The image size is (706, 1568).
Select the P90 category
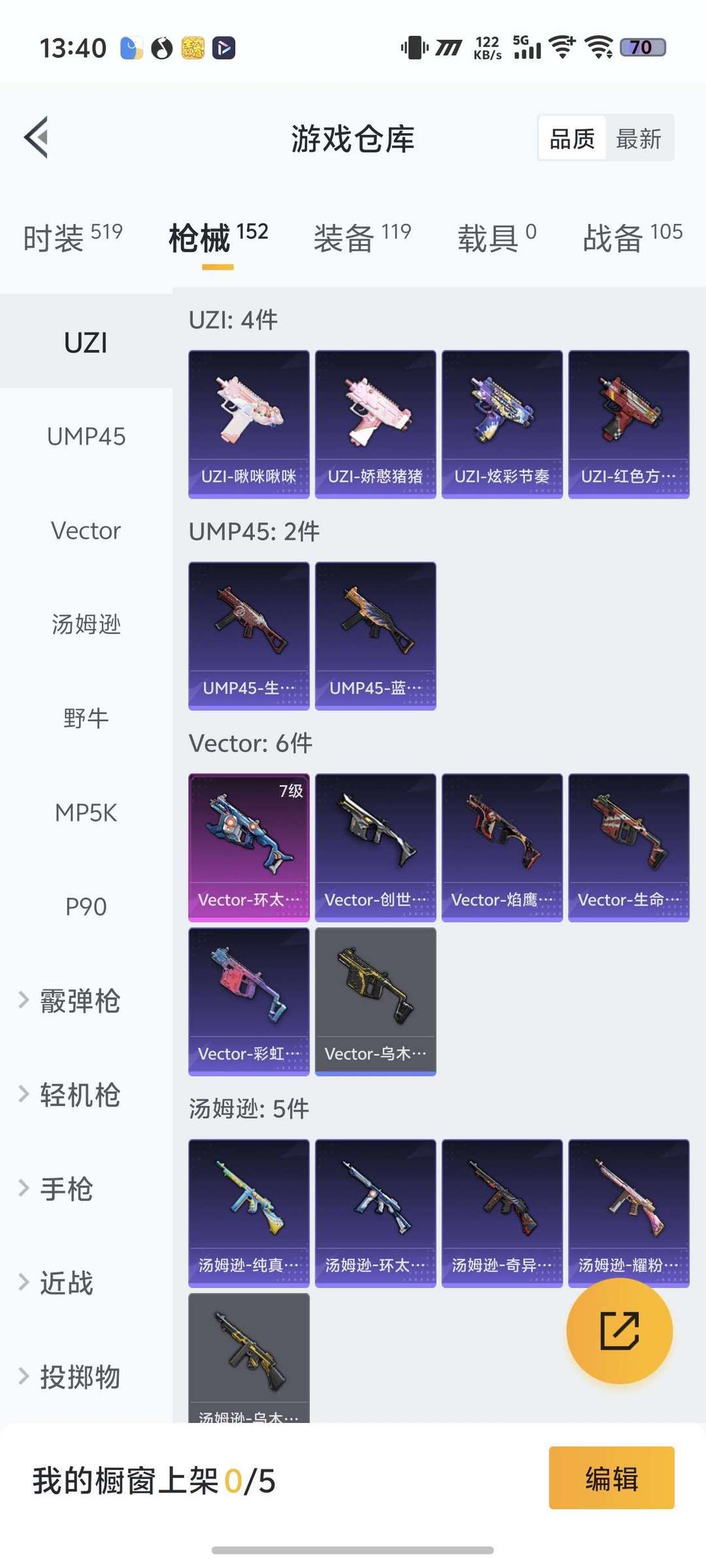tap(86, 907)
